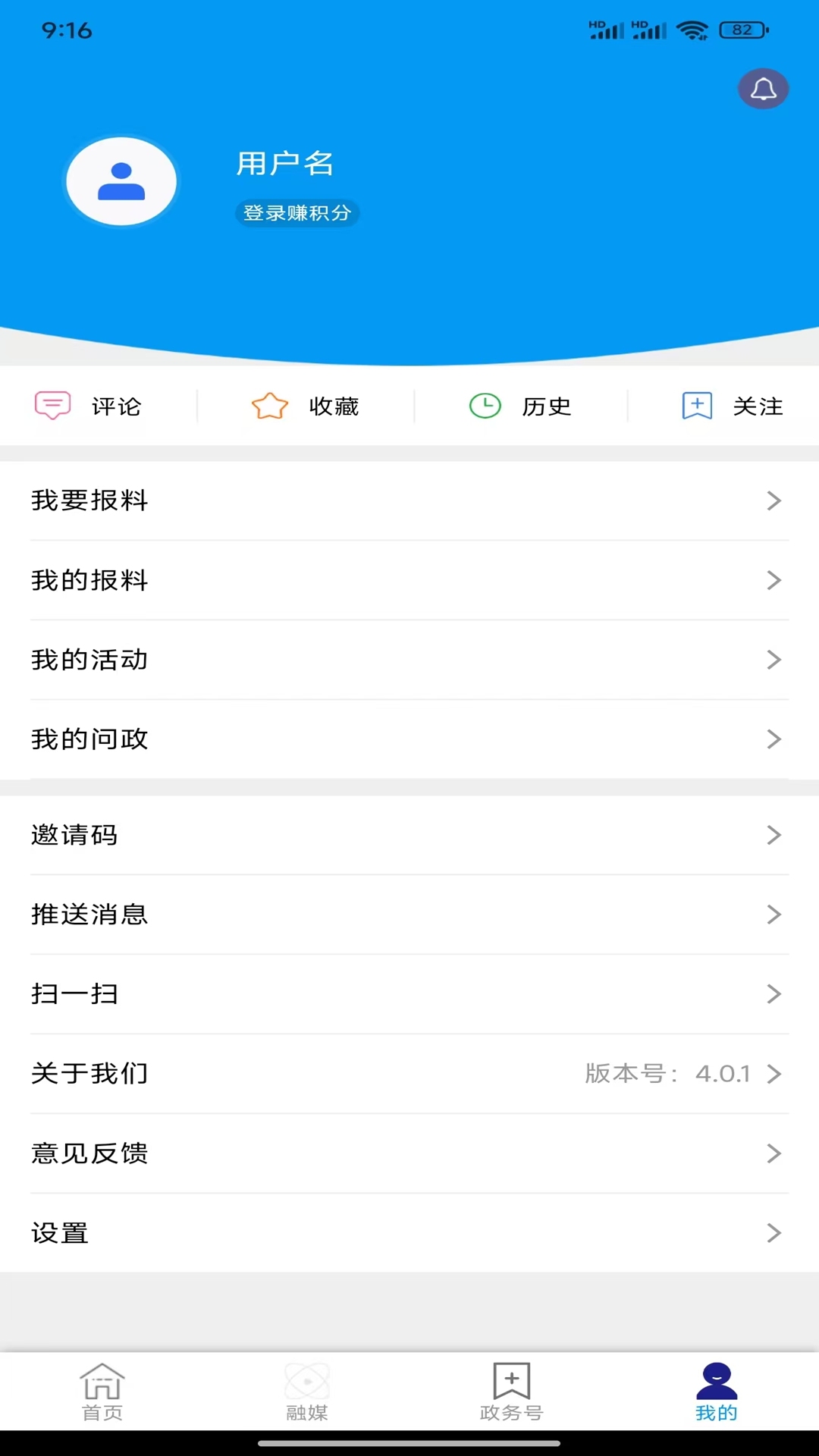Click the 登录赚积分 login button
Image resolution: width=819 pixels, height=1456 pixels.
[x=297, y=212]
